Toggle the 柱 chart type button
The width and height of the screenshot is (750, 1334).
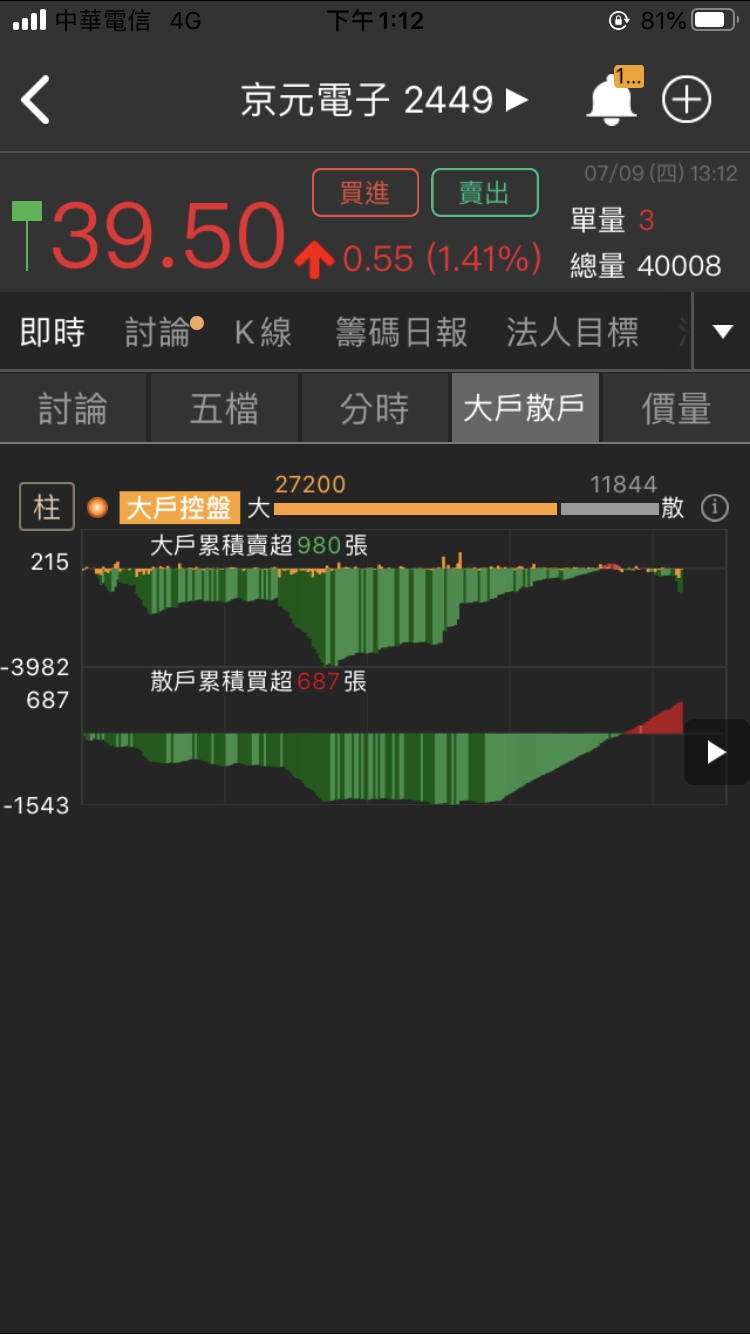tap(47, 508)
